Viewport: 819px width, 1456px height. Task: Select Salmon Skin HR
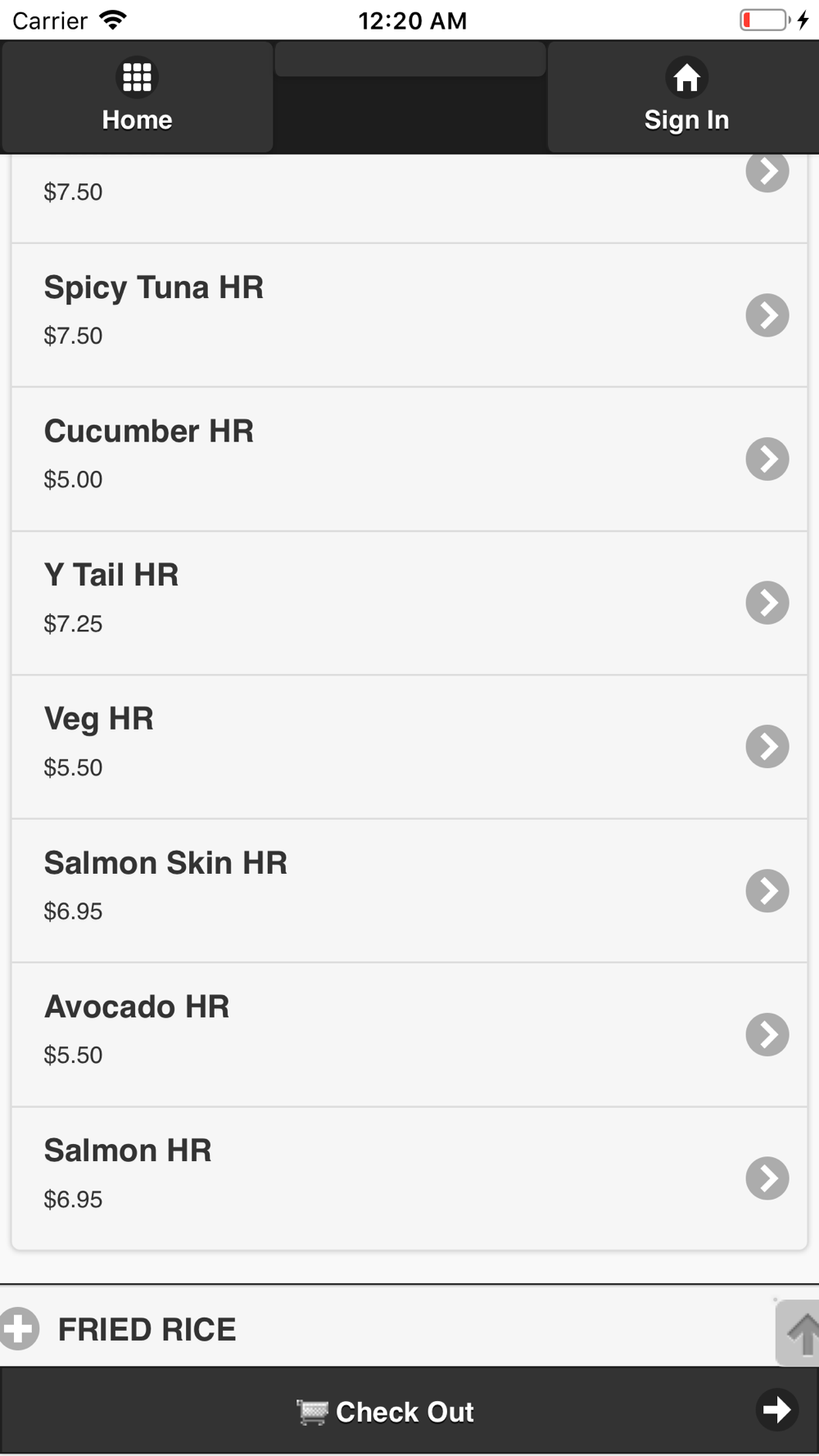pyautogui.click(x=409, y=891)
